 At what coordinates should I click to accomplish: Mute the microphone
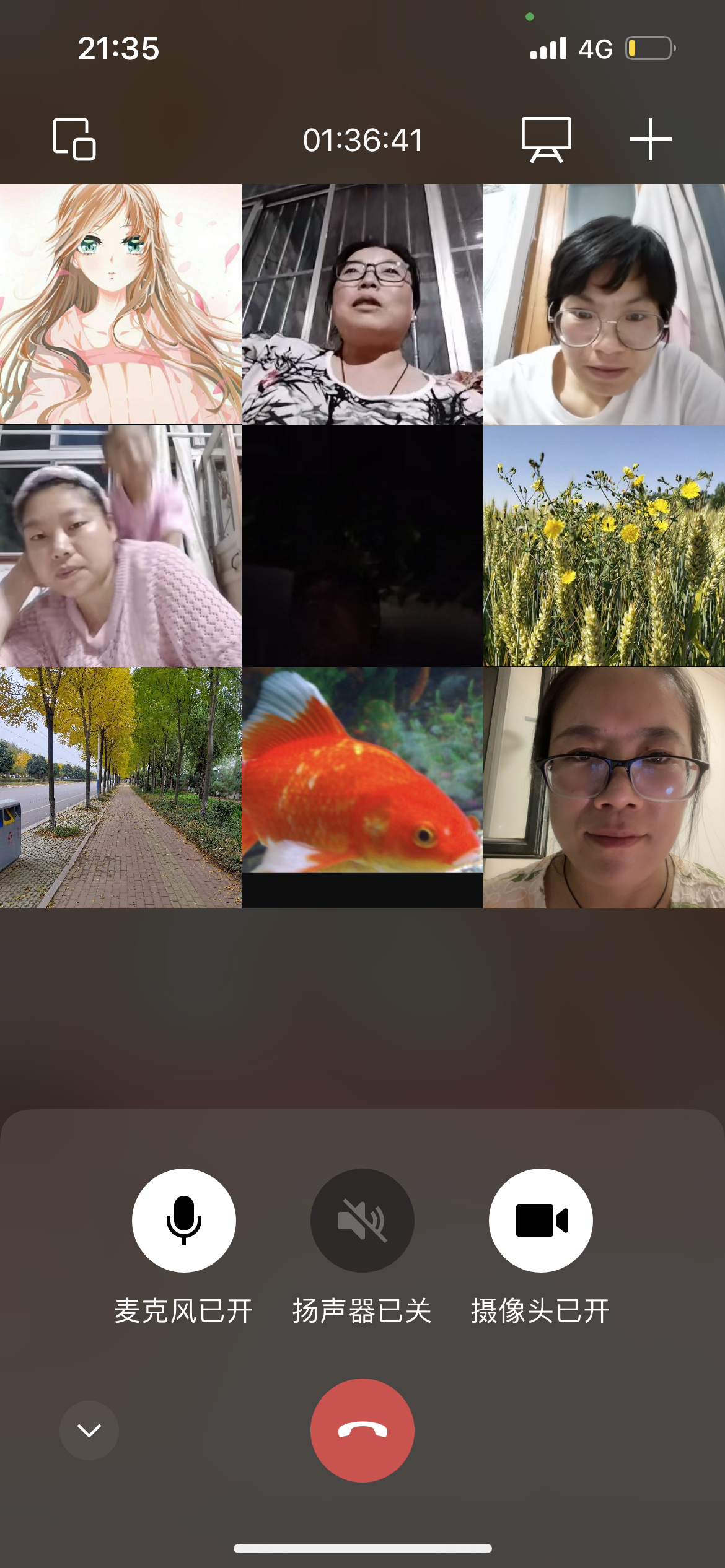(x=183, y=1220)
